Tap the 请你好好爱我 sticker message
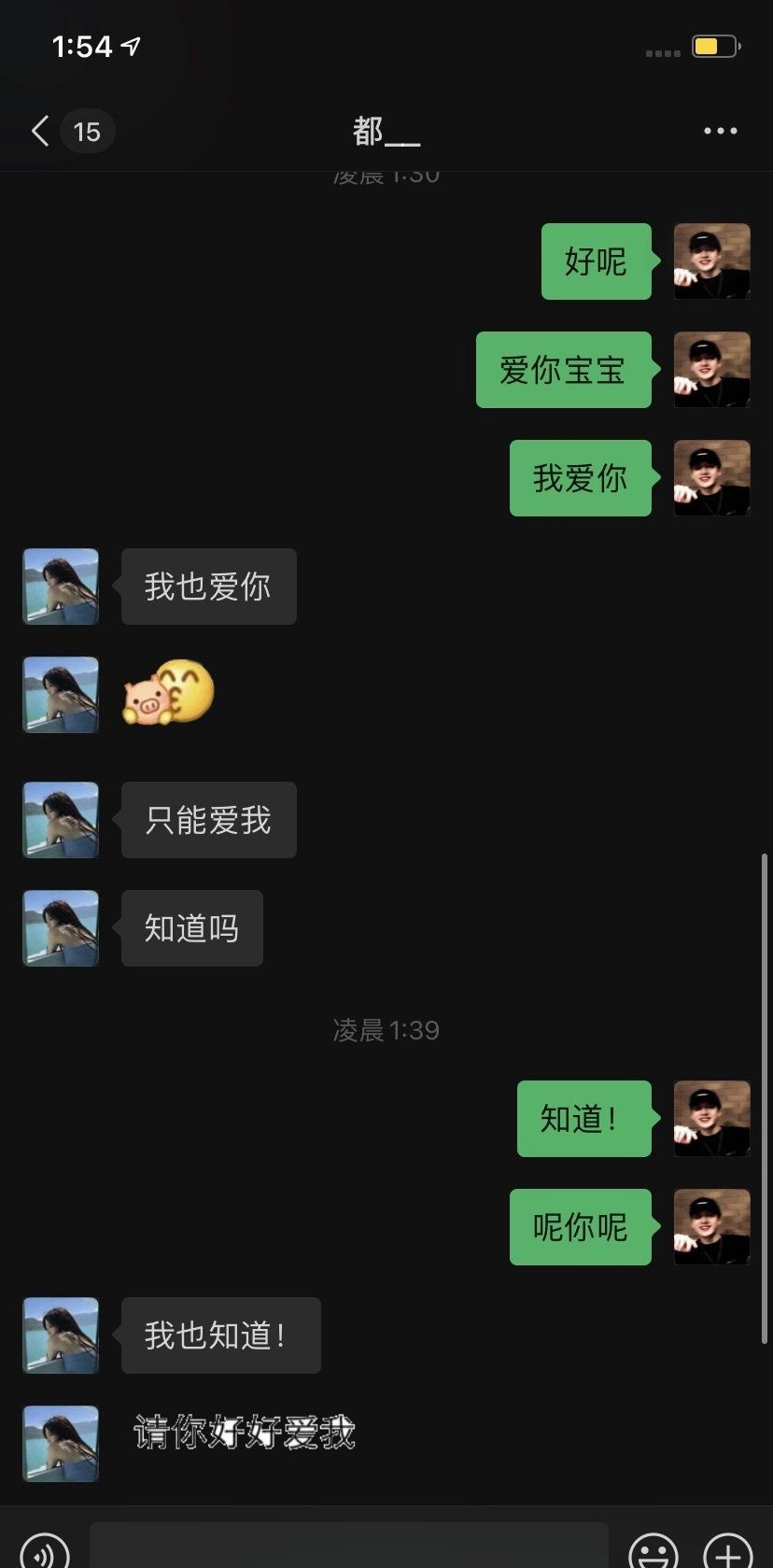This screenshot has height=1568, width=773. click(245, 1432)
